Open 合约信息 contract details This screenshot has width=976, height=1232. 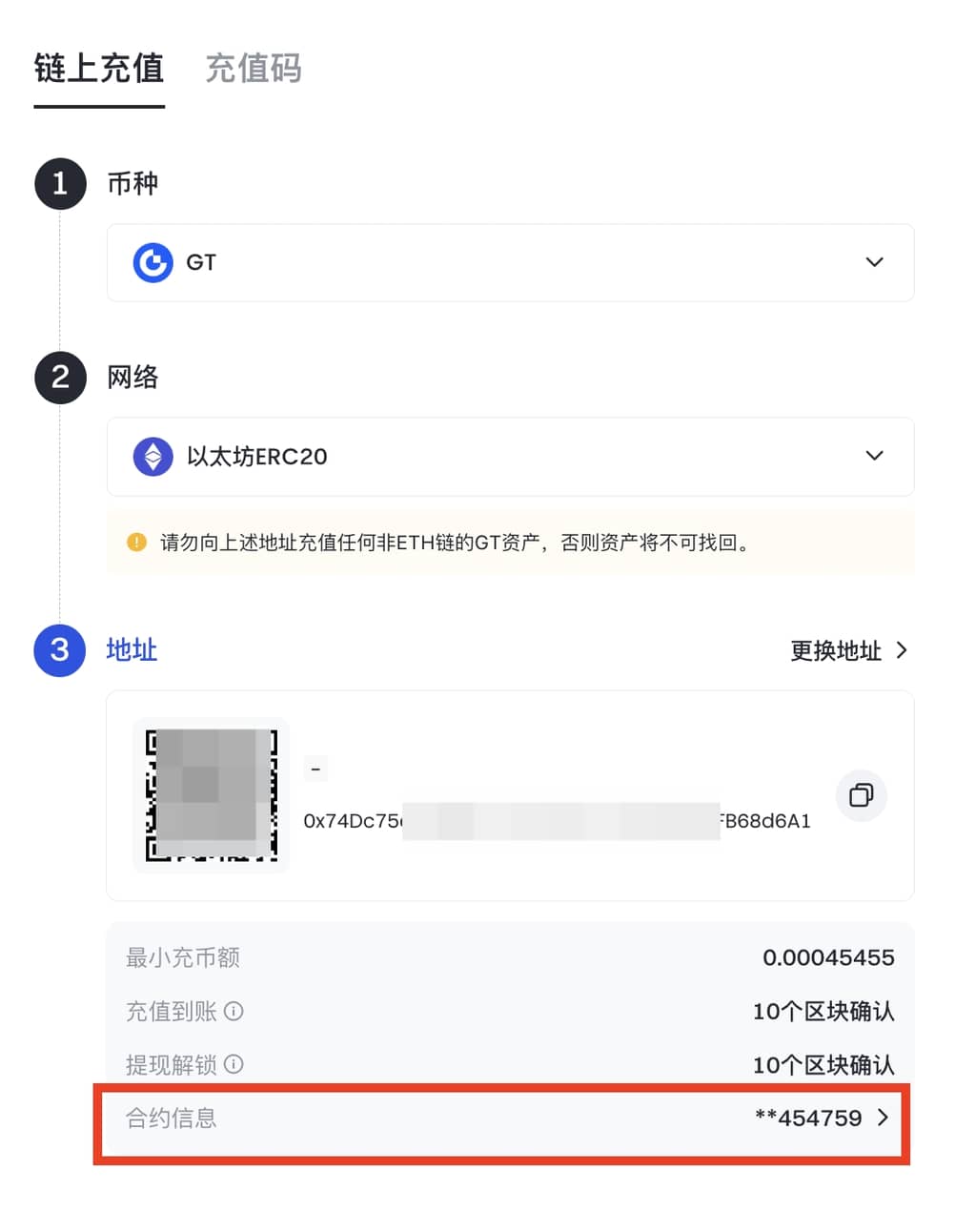click(822, 1119)
